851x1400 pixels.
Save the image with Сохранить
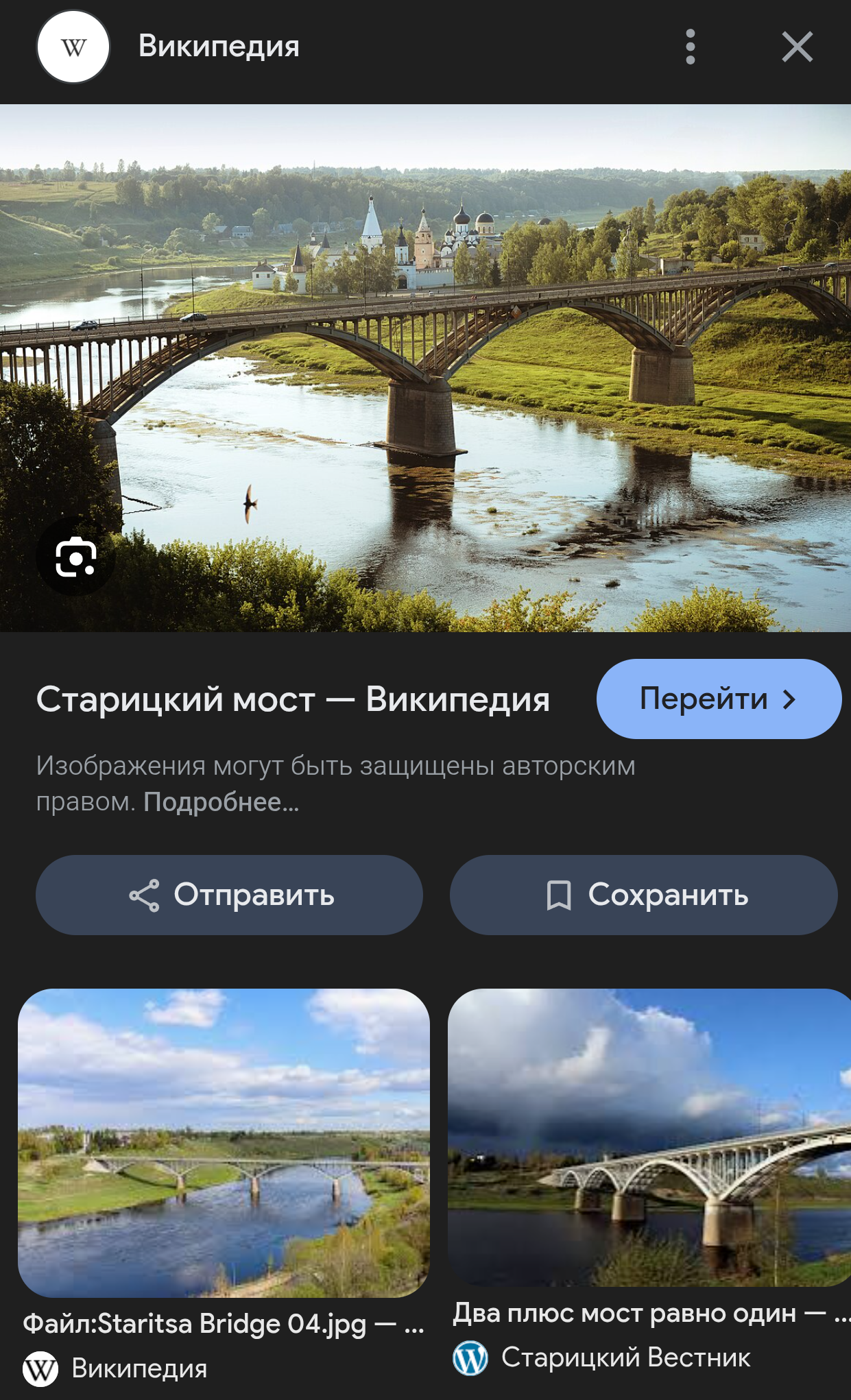coord(643,895)
